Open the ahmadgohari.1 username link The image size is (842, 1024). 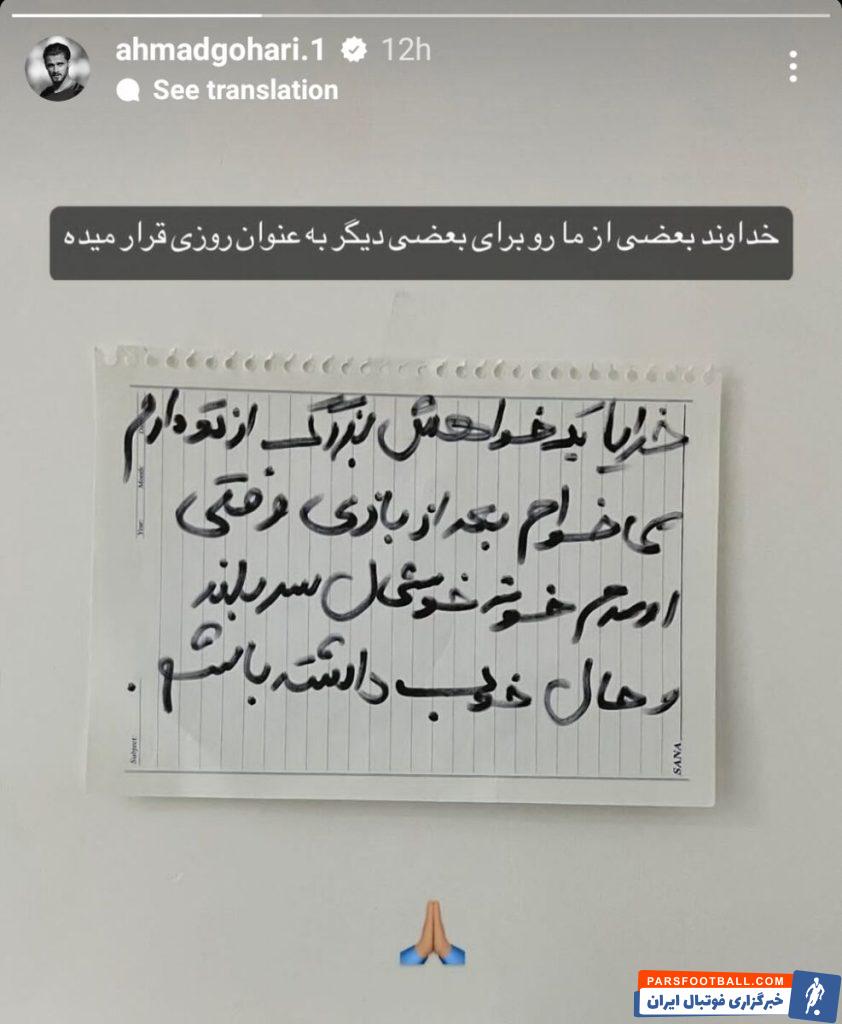220,49
